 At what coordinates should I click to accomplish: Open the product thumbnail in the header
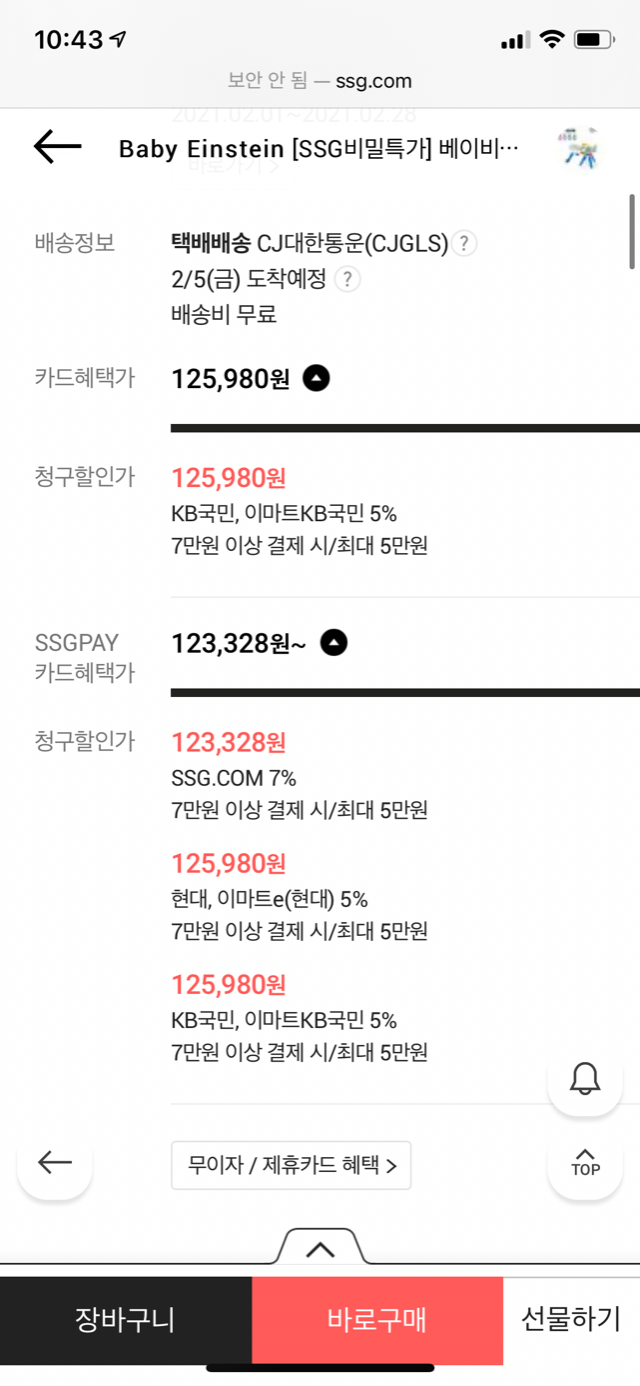(x=580, y=148)
